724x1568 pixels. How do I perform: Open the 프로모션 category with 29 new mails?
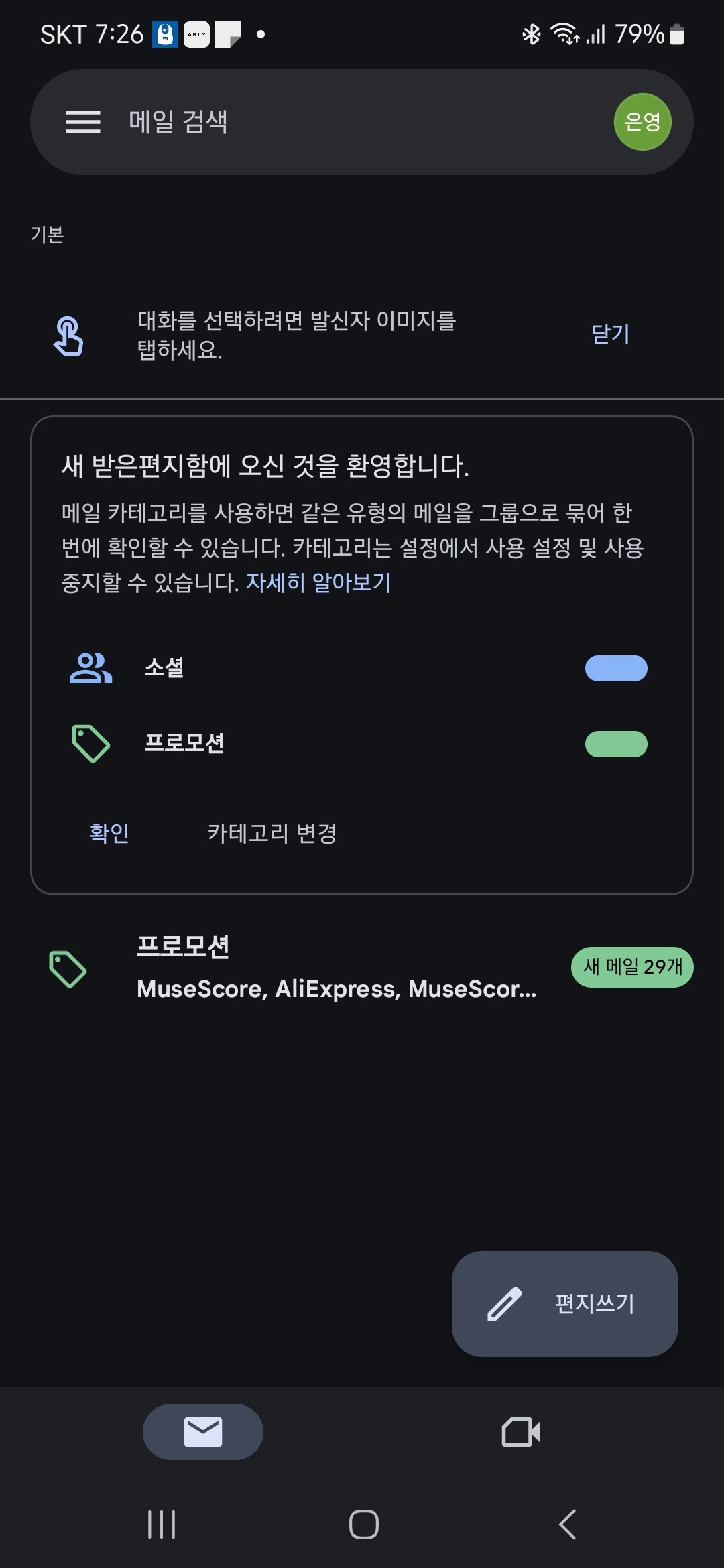pos(362,968)
